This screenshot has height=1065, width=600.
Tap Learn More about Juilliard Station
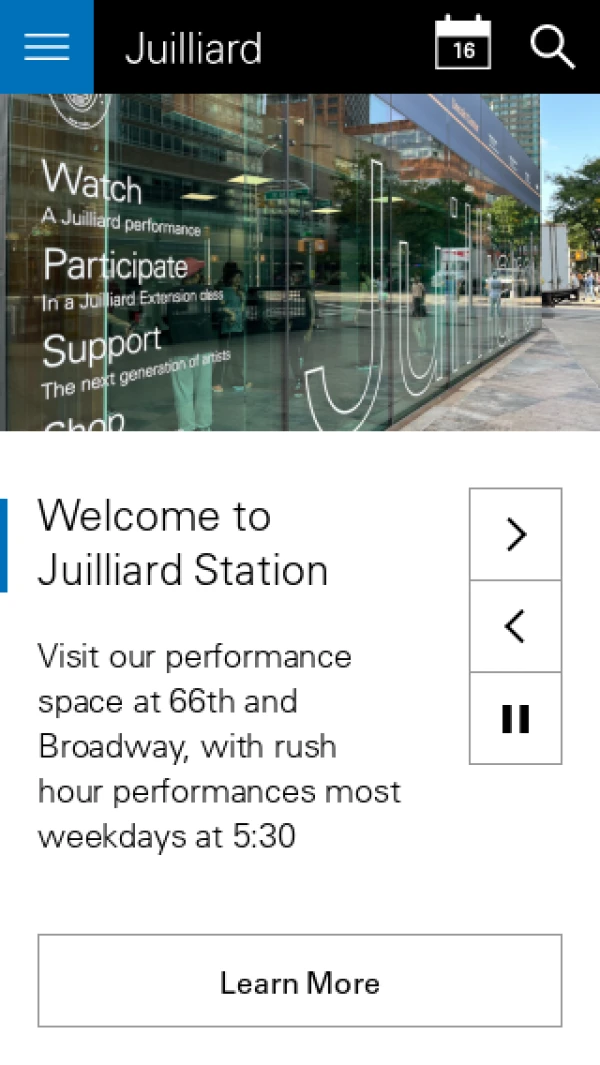point(299,981)
